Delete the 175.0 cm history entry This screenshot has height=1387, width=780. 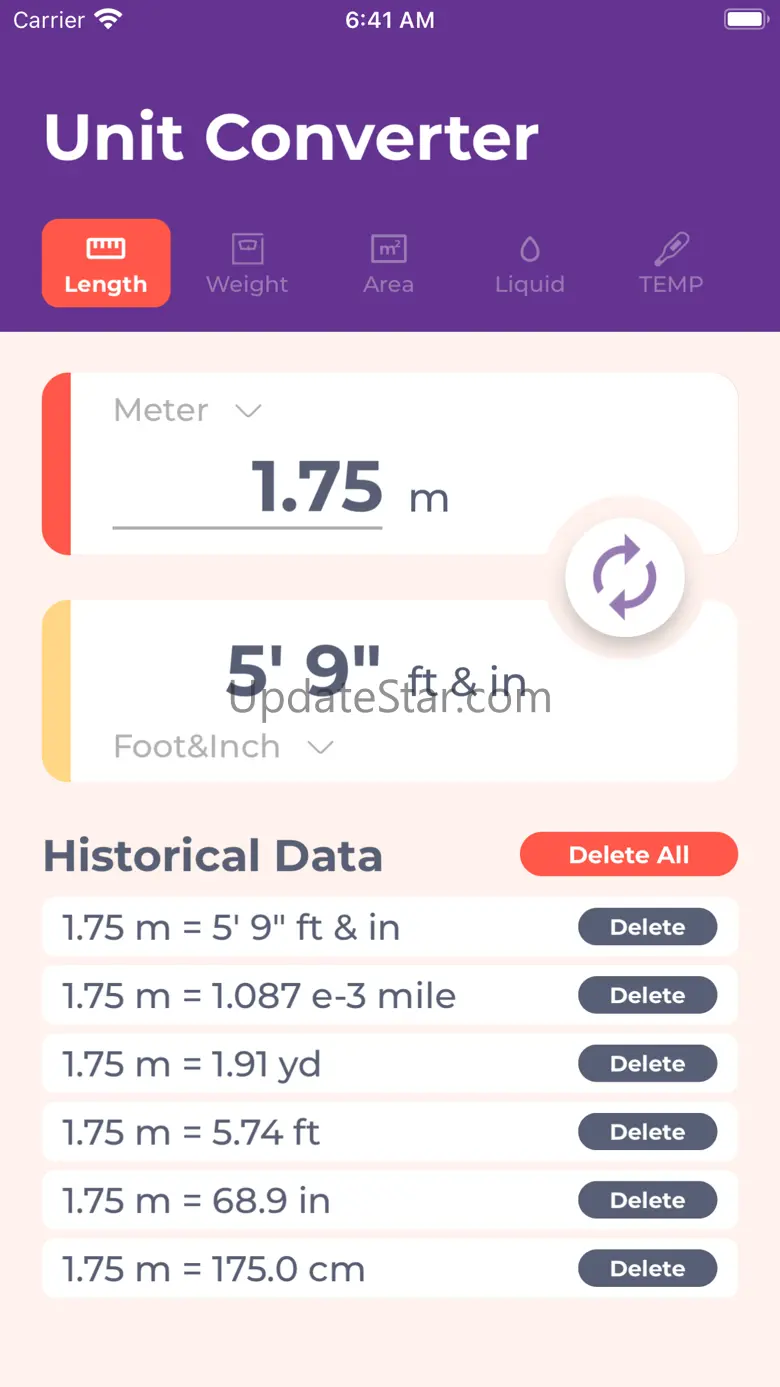click(x=648, y=1268)
